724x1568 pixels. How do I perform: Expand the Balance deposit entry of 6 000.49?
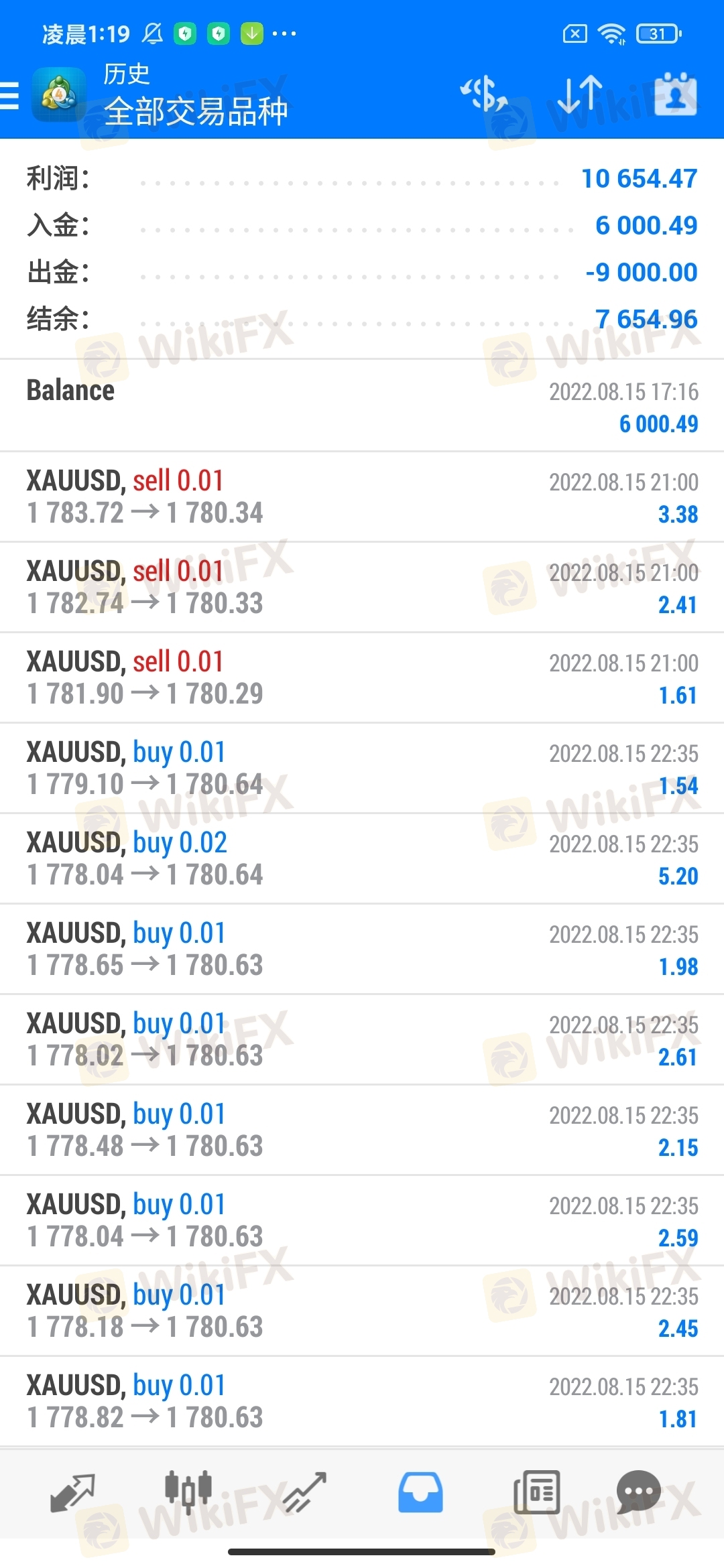(362, 406)
